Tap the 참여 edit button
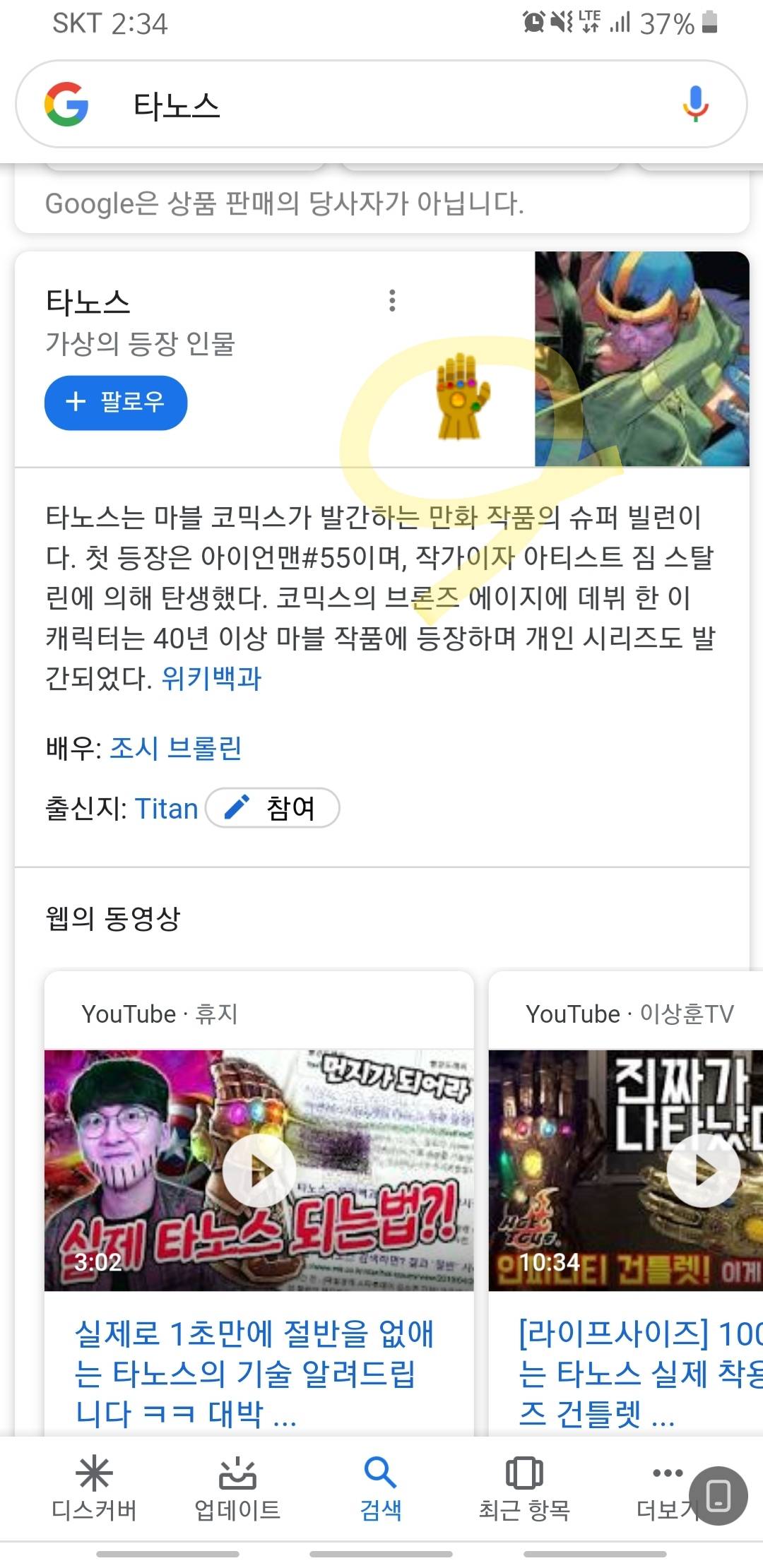The height and width of the screenshot is (1568, 763). coord(273,808)
